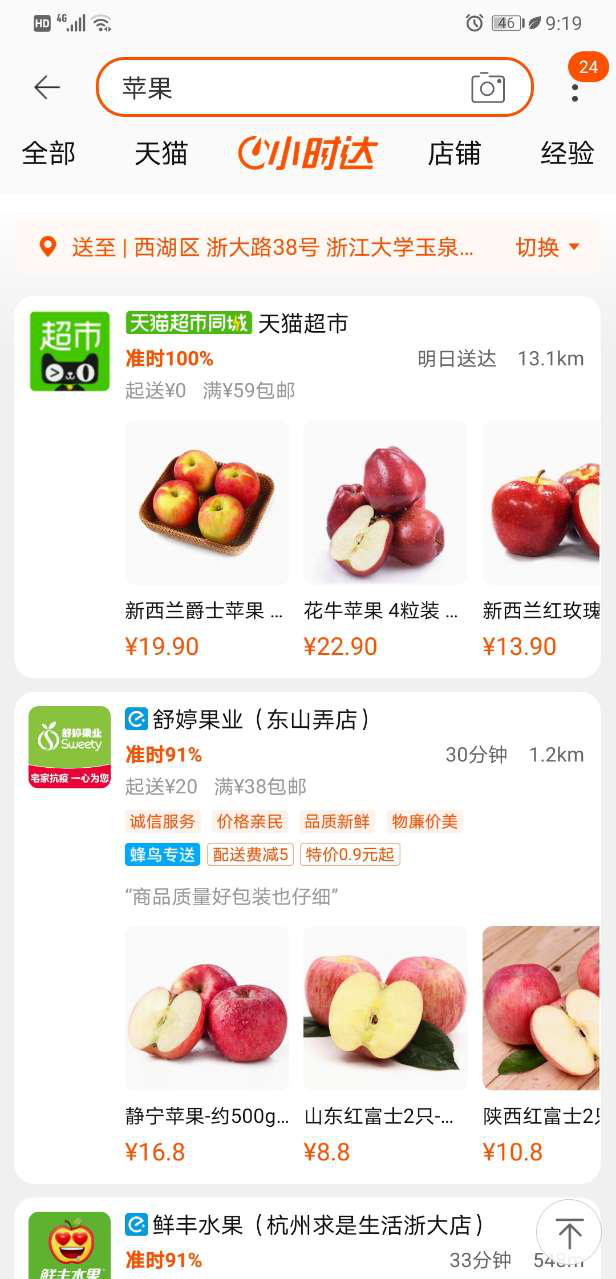Change delivery address via 切换
This screenshot has width=616, height=1279.
point(547,247)
